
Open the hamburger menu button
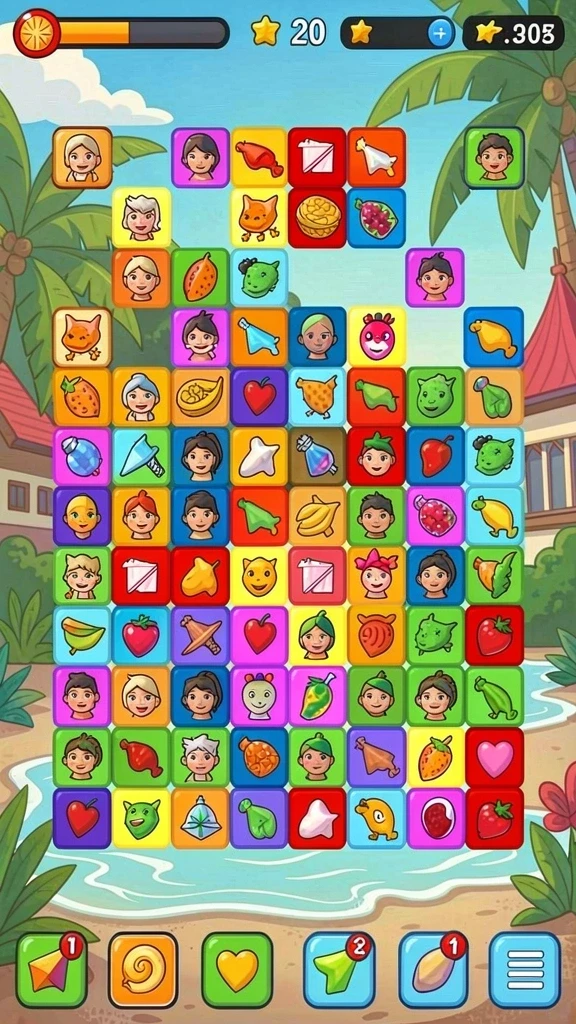pos(524,970)
